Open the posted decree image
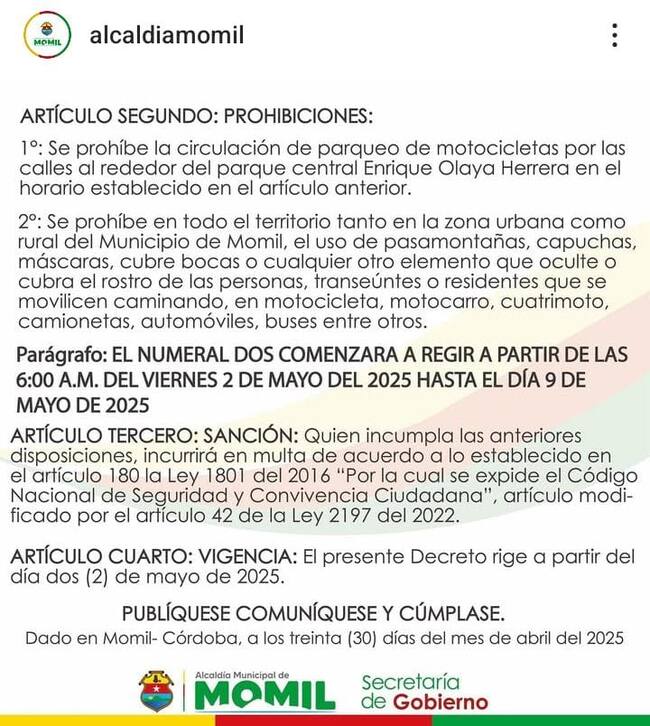 coord(325,400)
